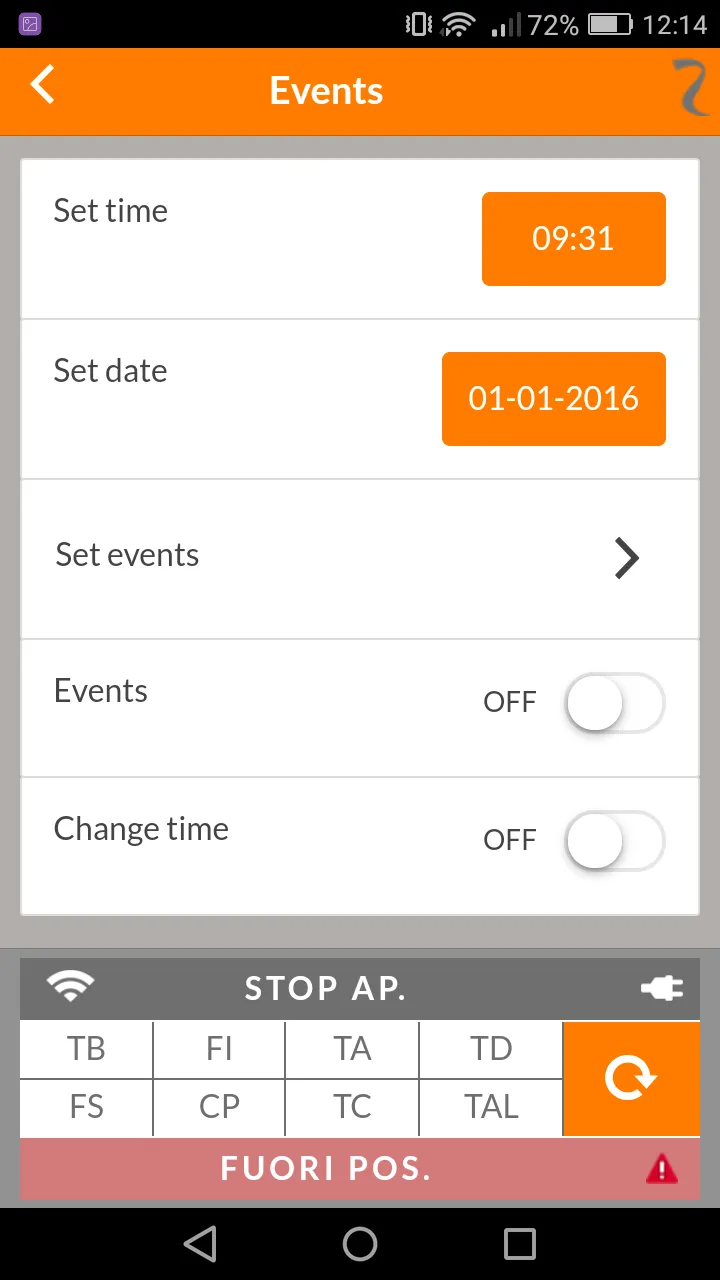
Task: Select the TB status indicator
Action: (86, 1049)
